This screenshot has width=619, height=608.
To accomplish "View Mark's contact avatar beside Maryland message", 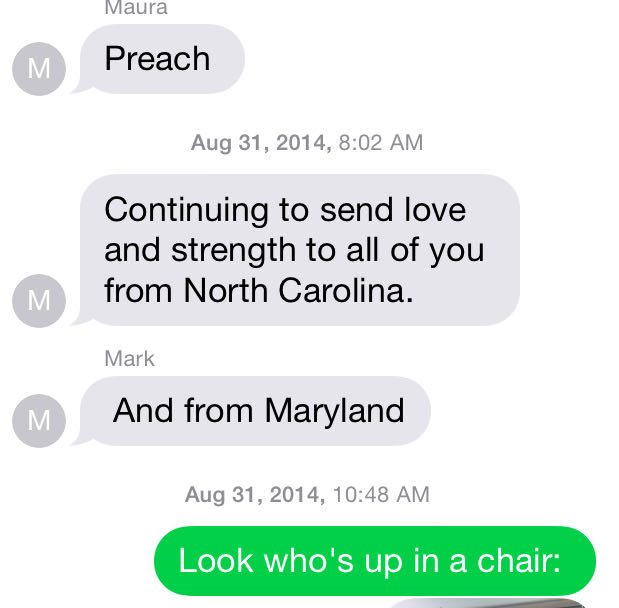I will (x=37, y=421).
